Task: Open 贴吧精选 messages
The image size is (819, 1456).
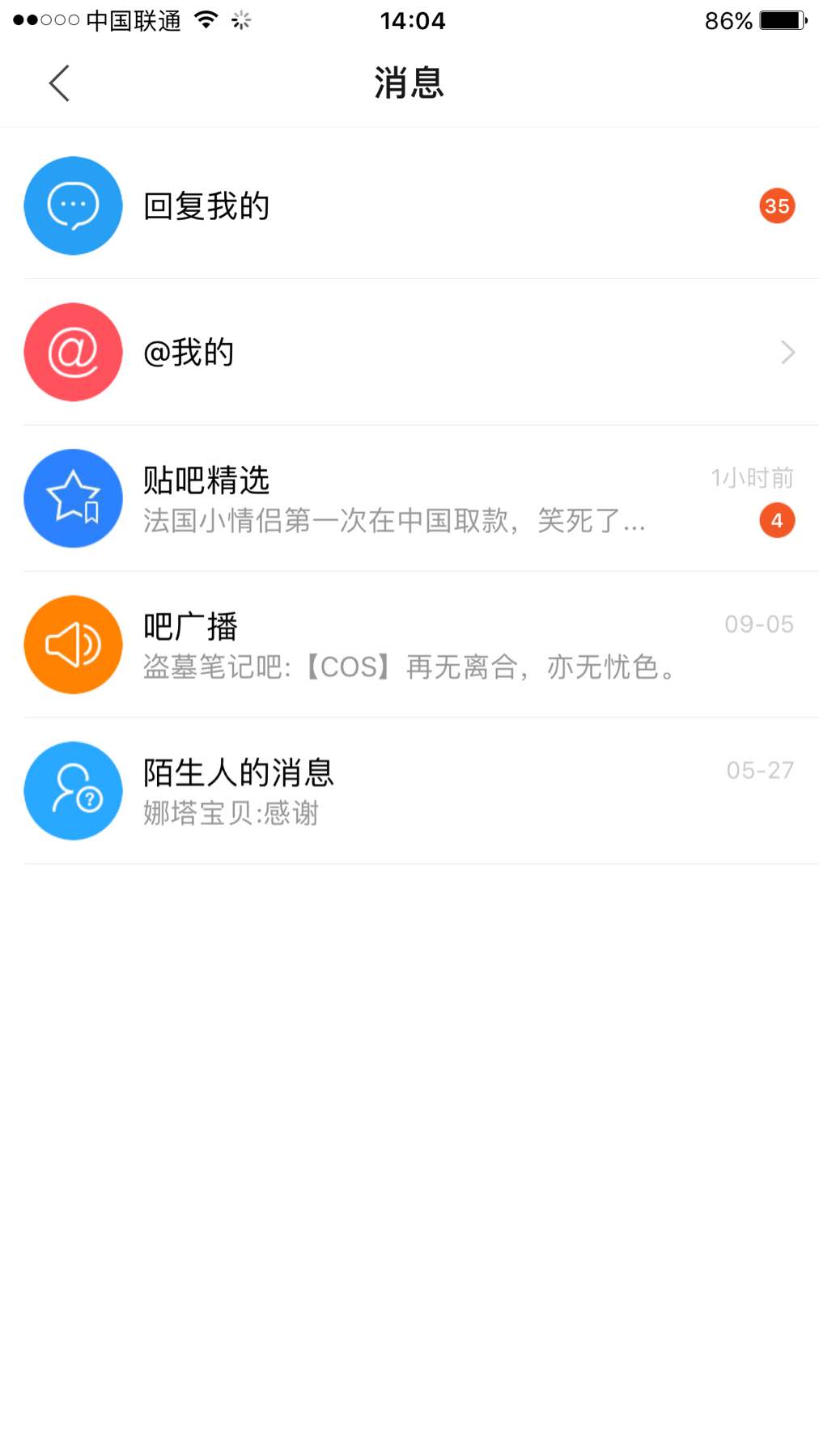Action: click(409, 499)
